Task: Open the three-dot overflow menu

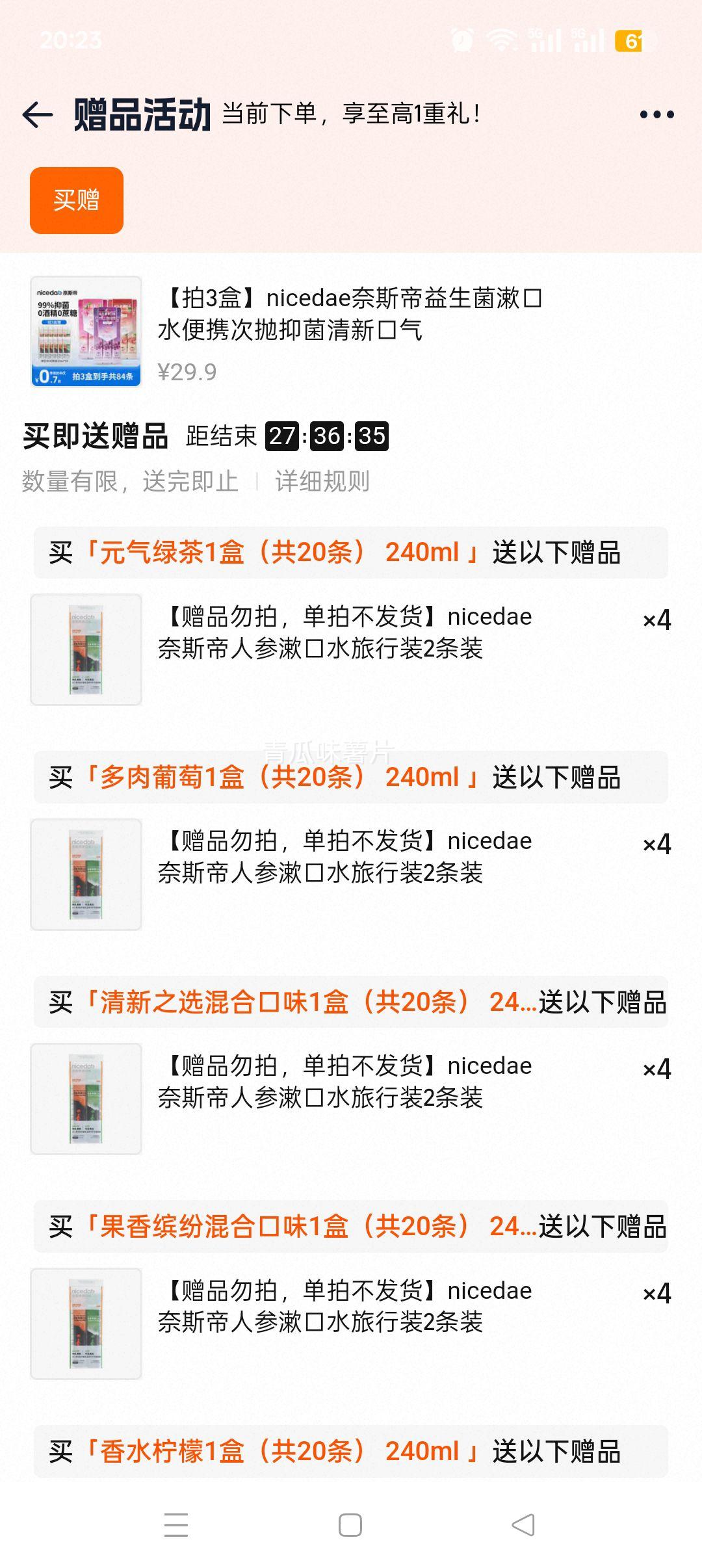Action: [x=656, y=115]
